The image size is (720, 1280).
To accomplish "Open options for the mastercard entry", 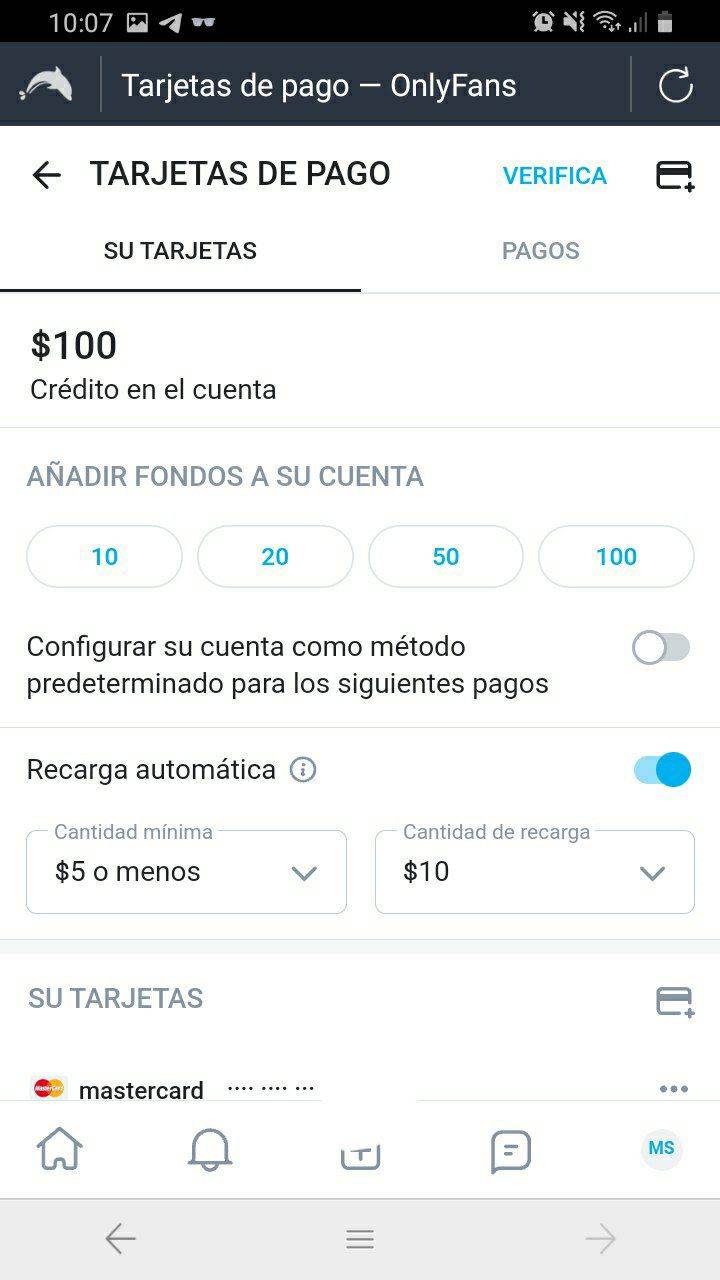I will tap(673, 1089).
